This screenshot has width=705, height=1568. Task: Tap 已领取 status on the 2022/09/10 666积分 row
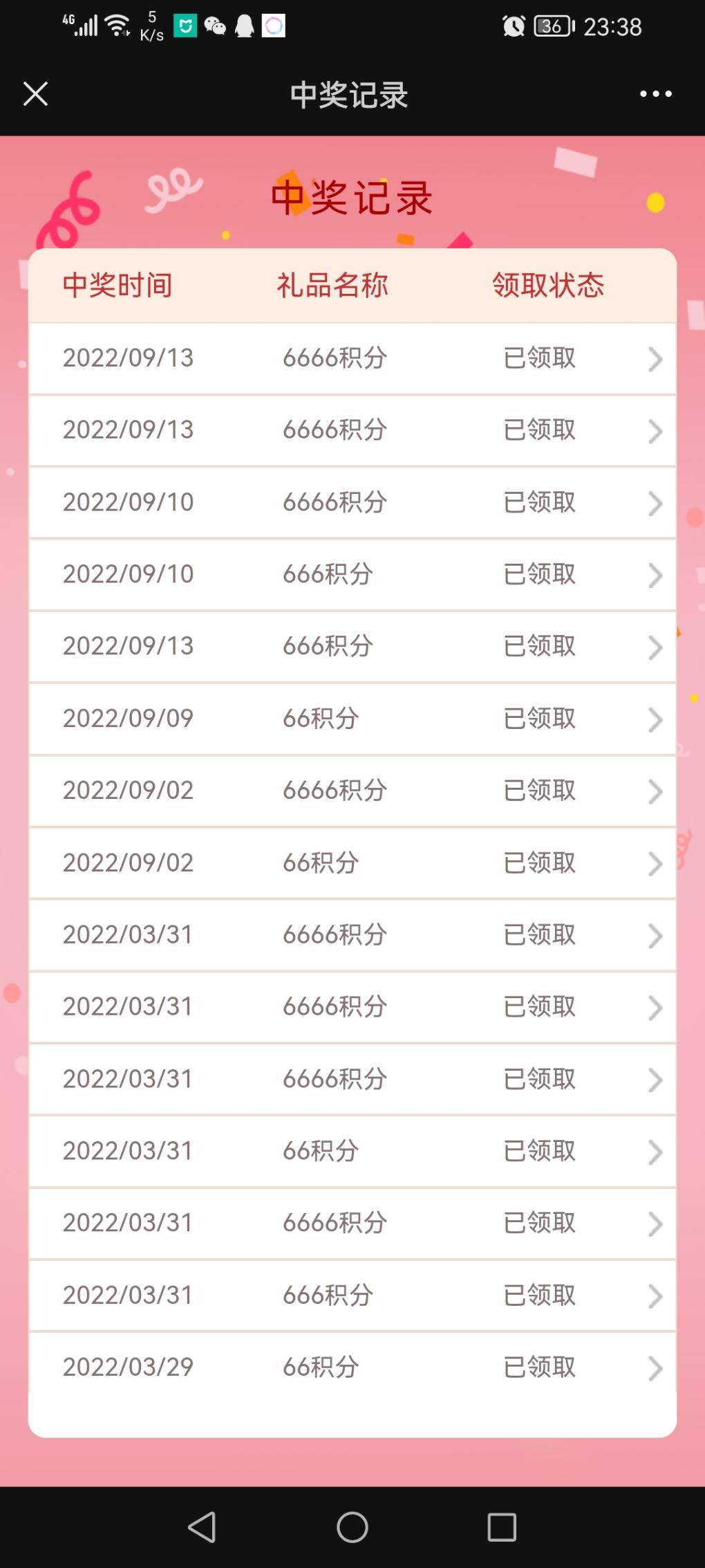pos(539,574)
